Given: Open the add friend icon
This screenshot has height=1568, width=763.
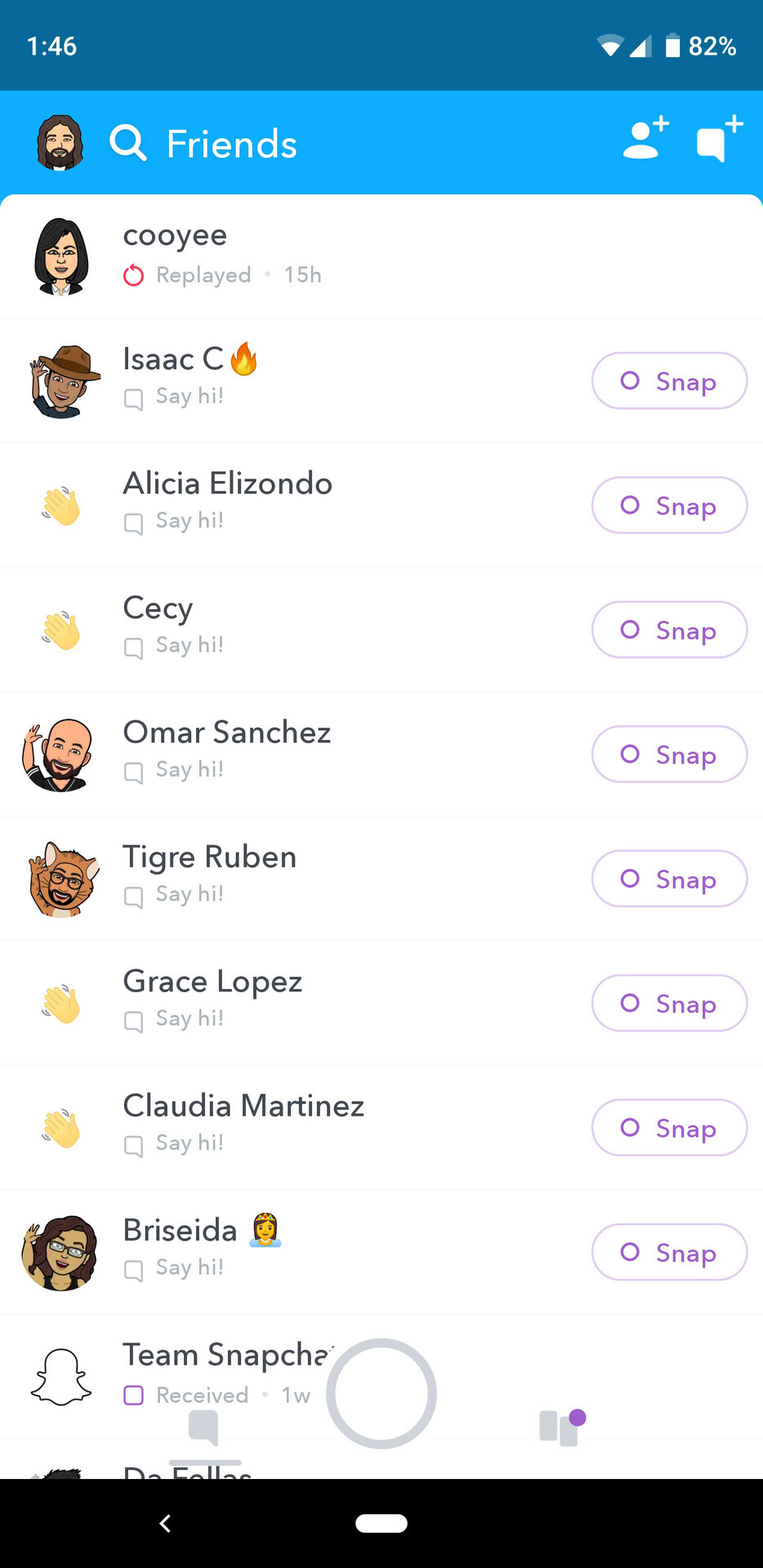Looking at the screenshot, I should (645, 138).
